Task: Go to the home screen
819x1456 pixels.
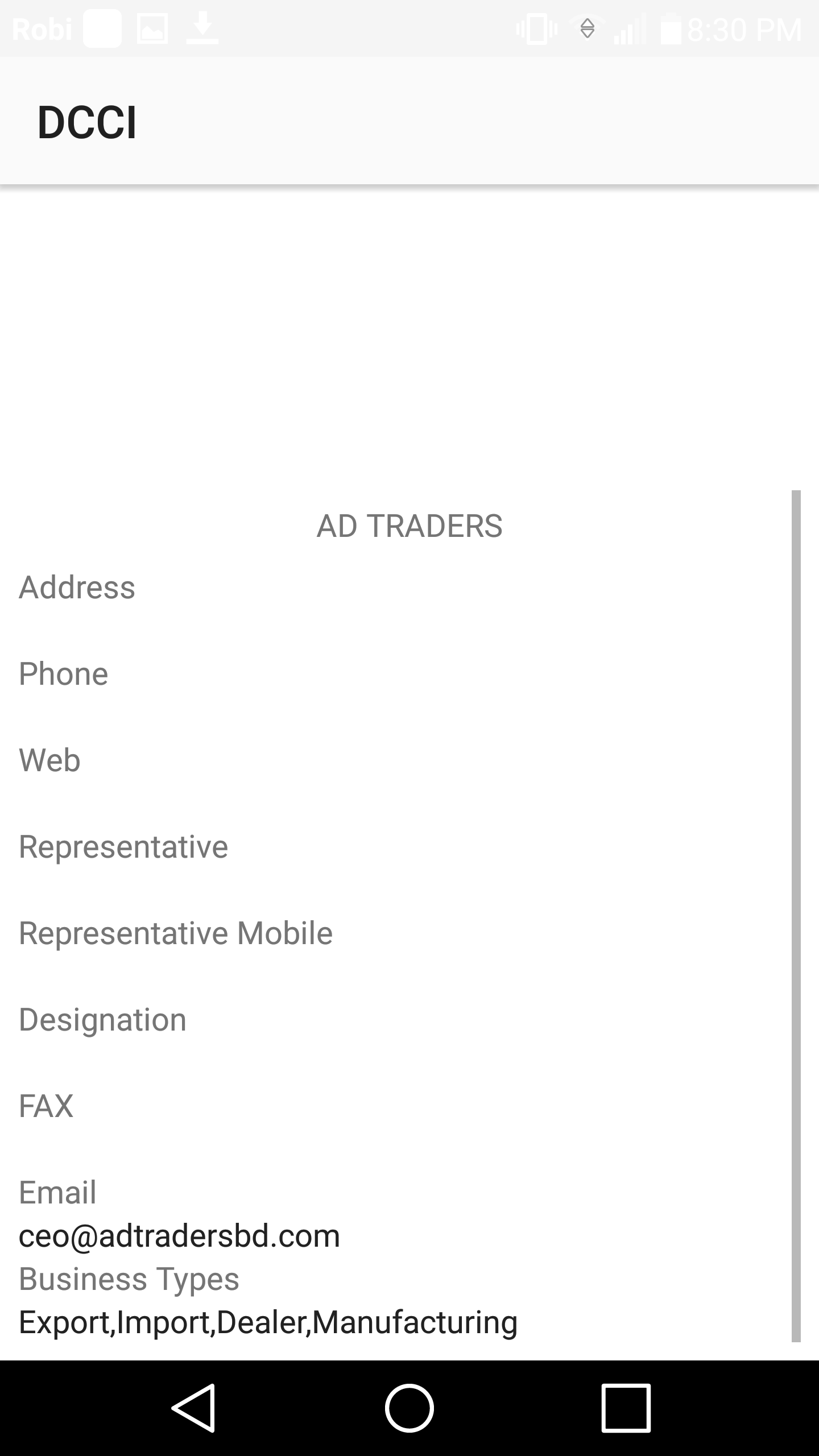Action: (409, 1408)
